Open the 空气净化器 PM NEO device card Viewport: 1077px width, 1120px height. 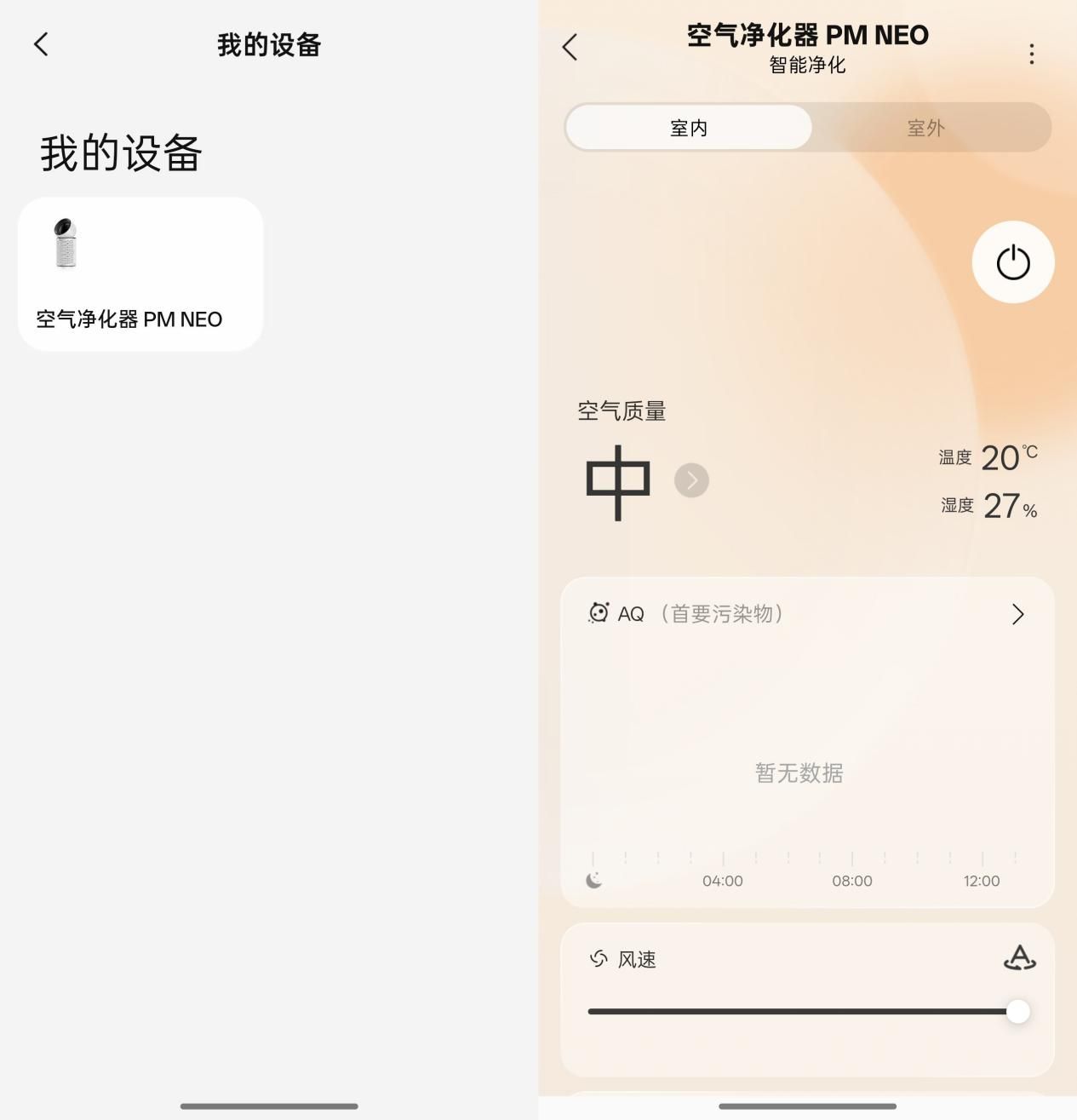(140, 274)
